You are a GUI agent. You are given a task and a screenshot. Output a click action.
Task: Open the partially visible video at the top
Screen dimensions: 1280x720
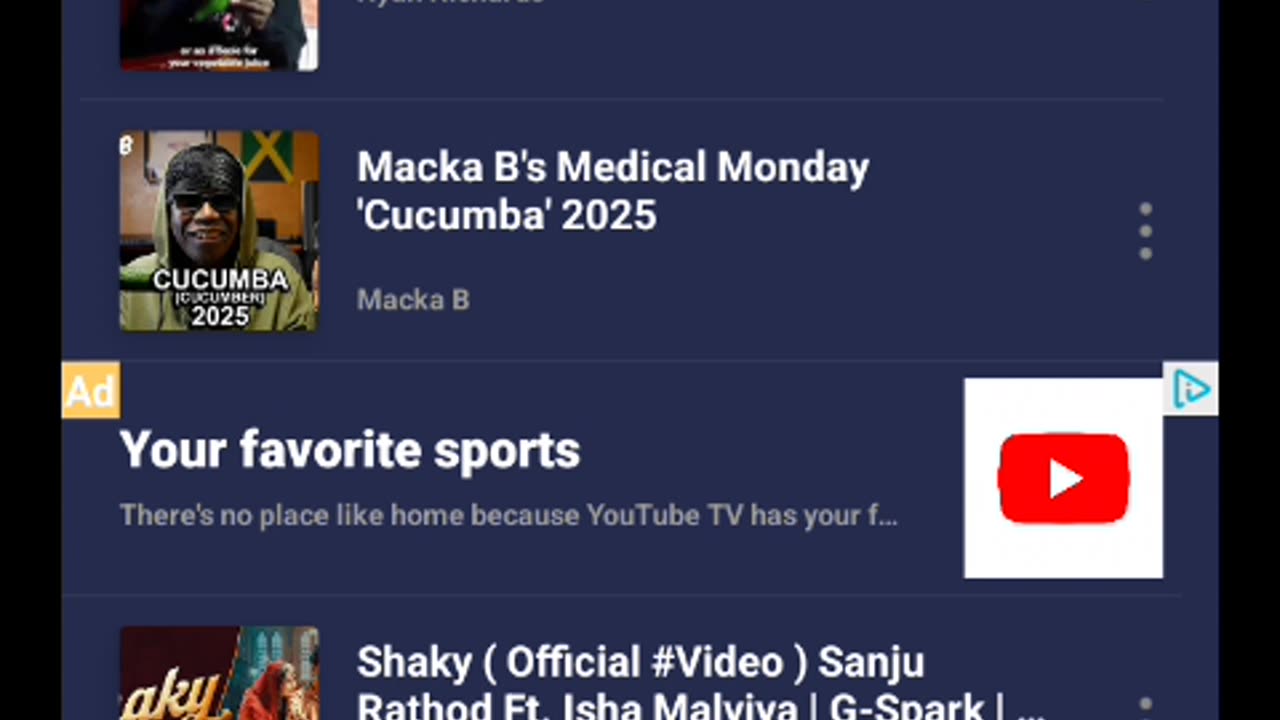pyautogui.click(x=220, y=36)
